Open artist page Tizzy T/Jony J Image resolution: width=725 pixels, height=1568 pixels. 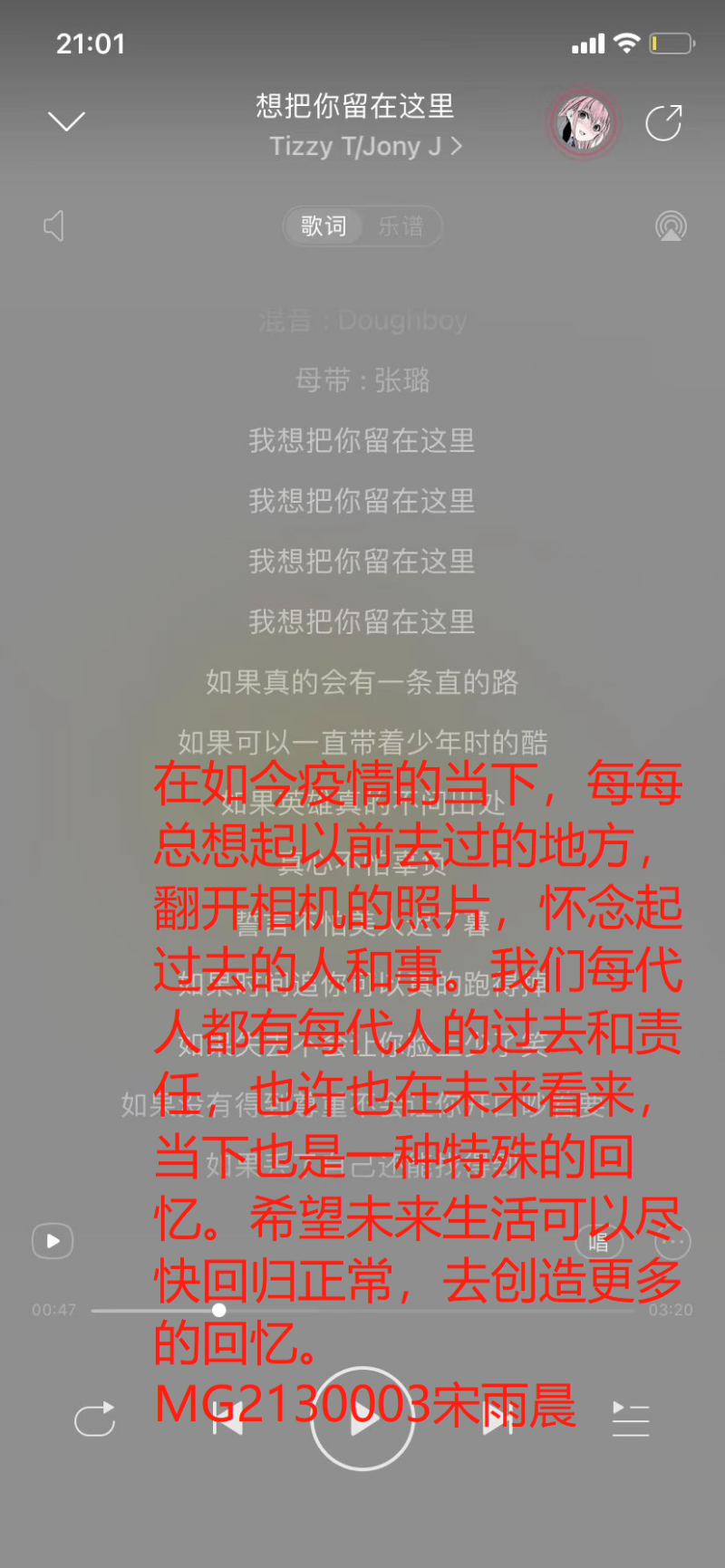(365, 147)
